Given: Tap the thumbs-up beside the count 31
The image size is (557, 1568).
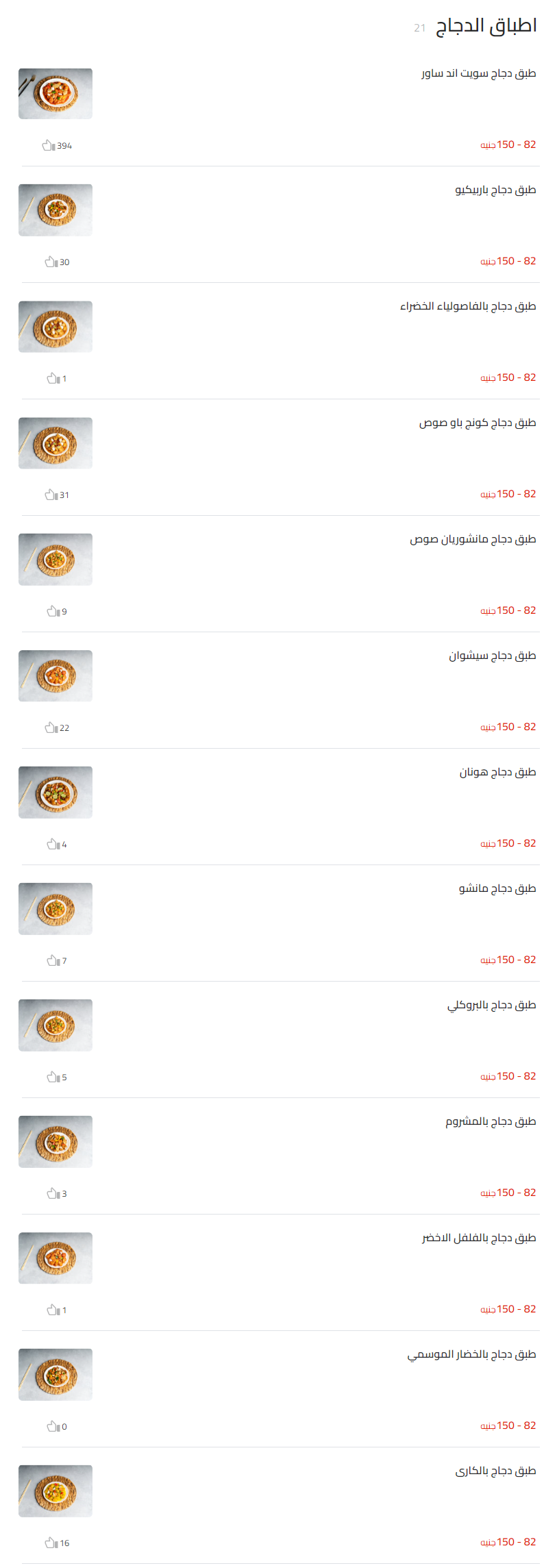Looking at the screenshot, I should pyautogui.click(x=48, y=495).
